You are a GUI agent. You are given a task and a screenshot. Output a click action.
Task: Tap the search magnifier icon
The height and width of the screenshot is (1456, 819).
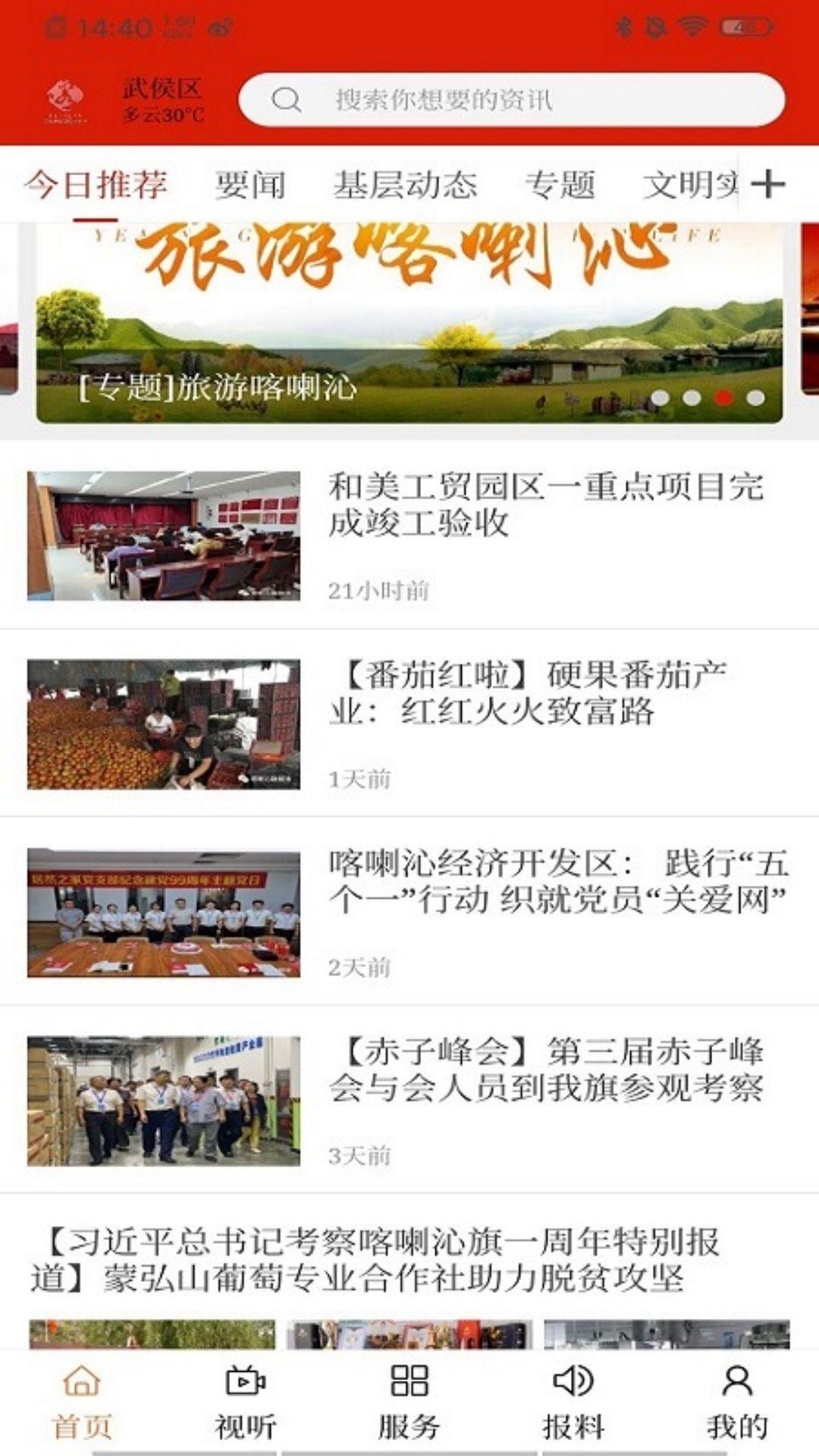[x=288, y=99]
